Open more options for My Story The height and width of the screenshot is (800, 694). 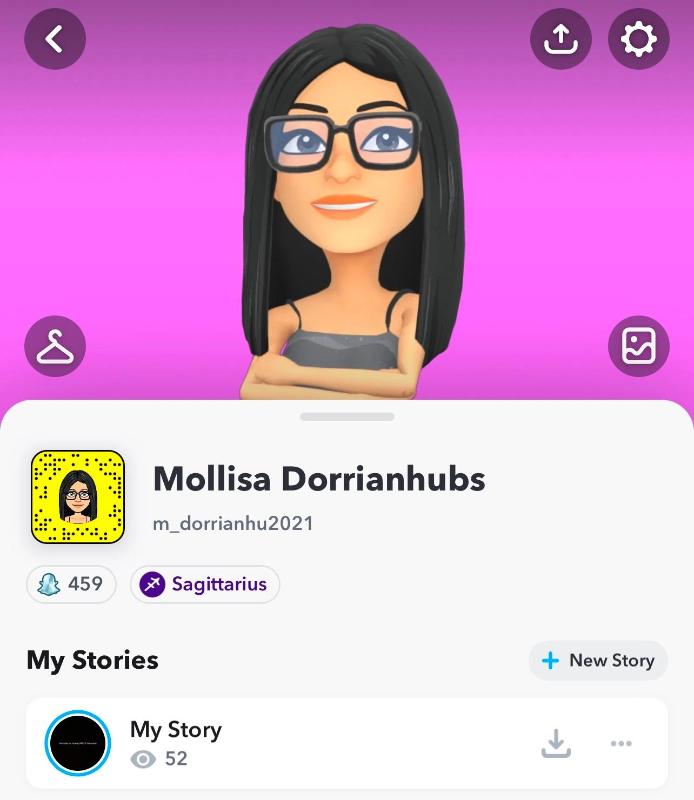[621, 743]
